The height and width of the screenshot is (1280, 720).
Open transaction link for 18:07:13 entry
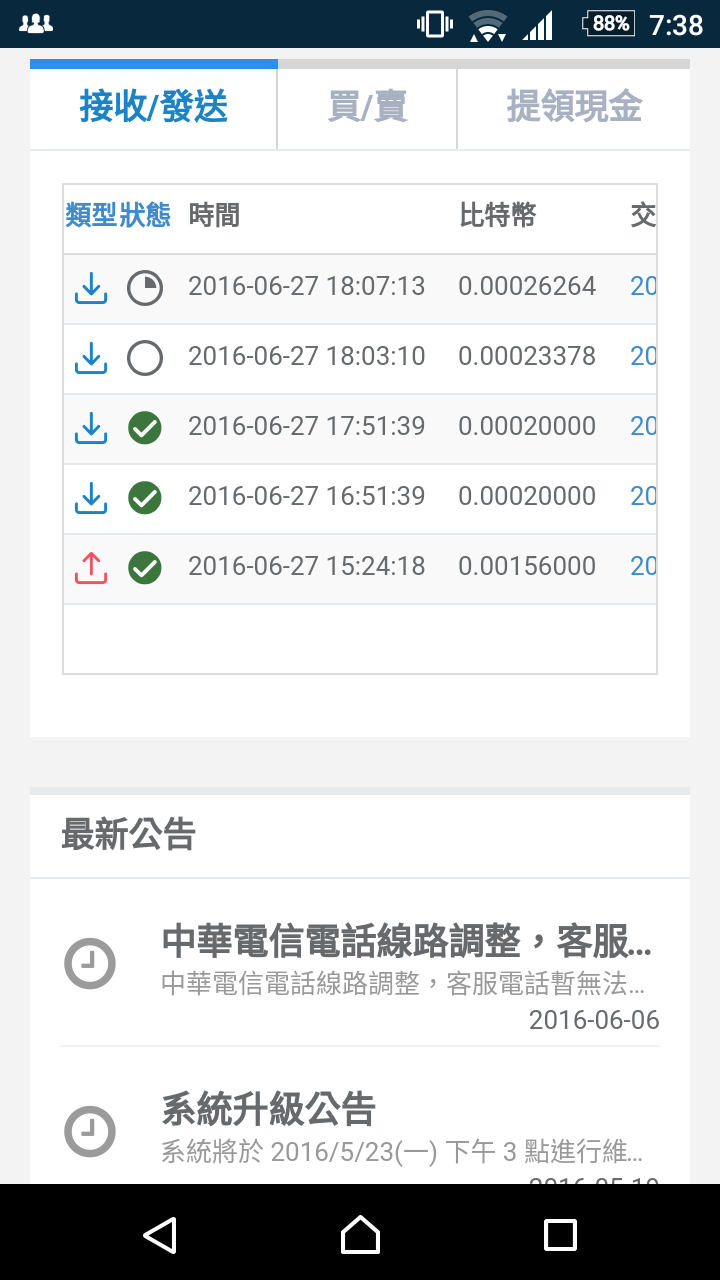[643, 287]
